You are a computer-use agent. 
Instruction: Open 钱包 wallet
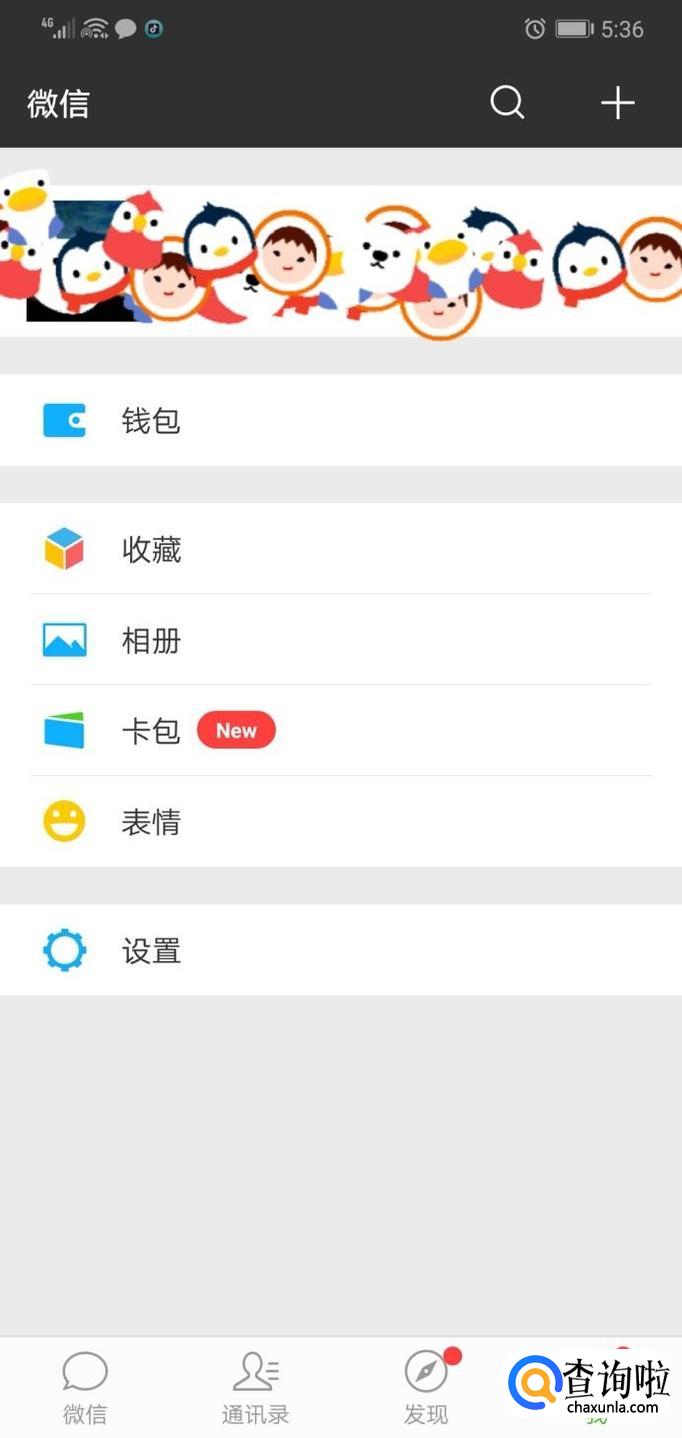(x=340, y=421)
